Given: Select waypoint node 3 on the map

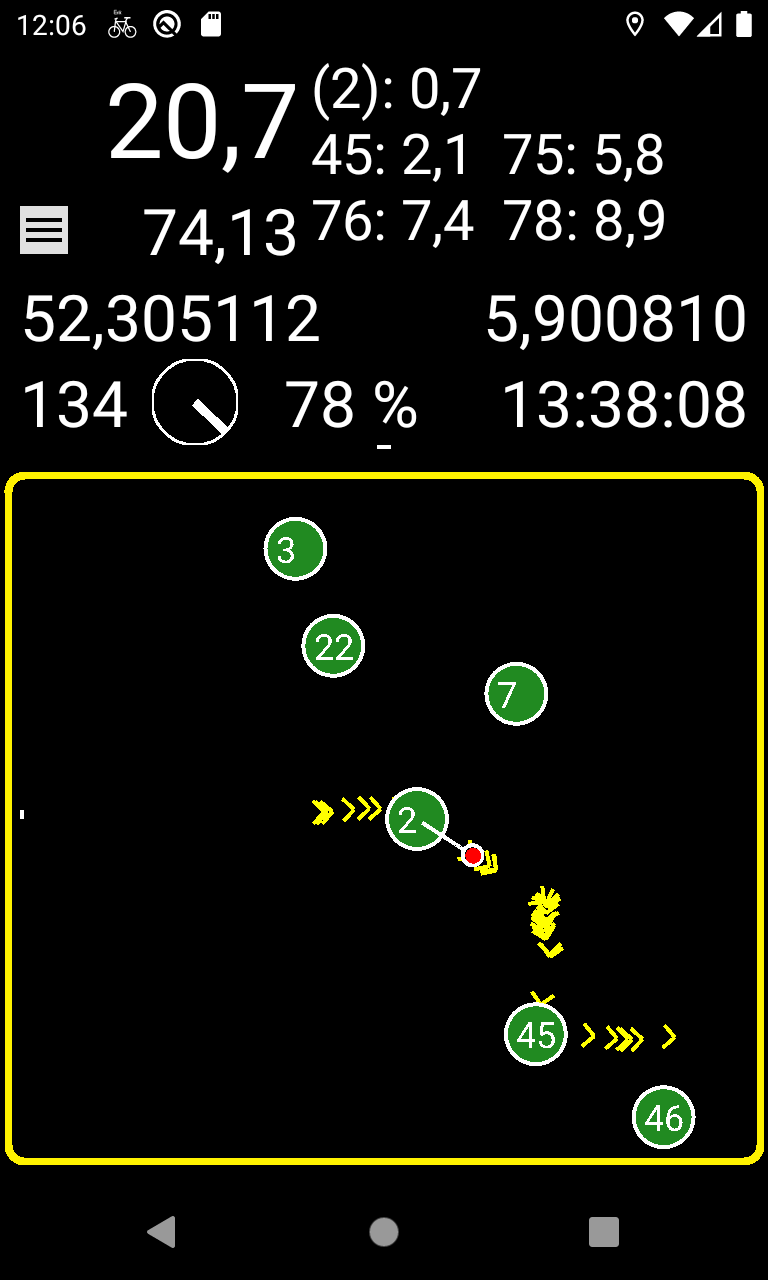Looking at the screenshot, I should (295, 549).
